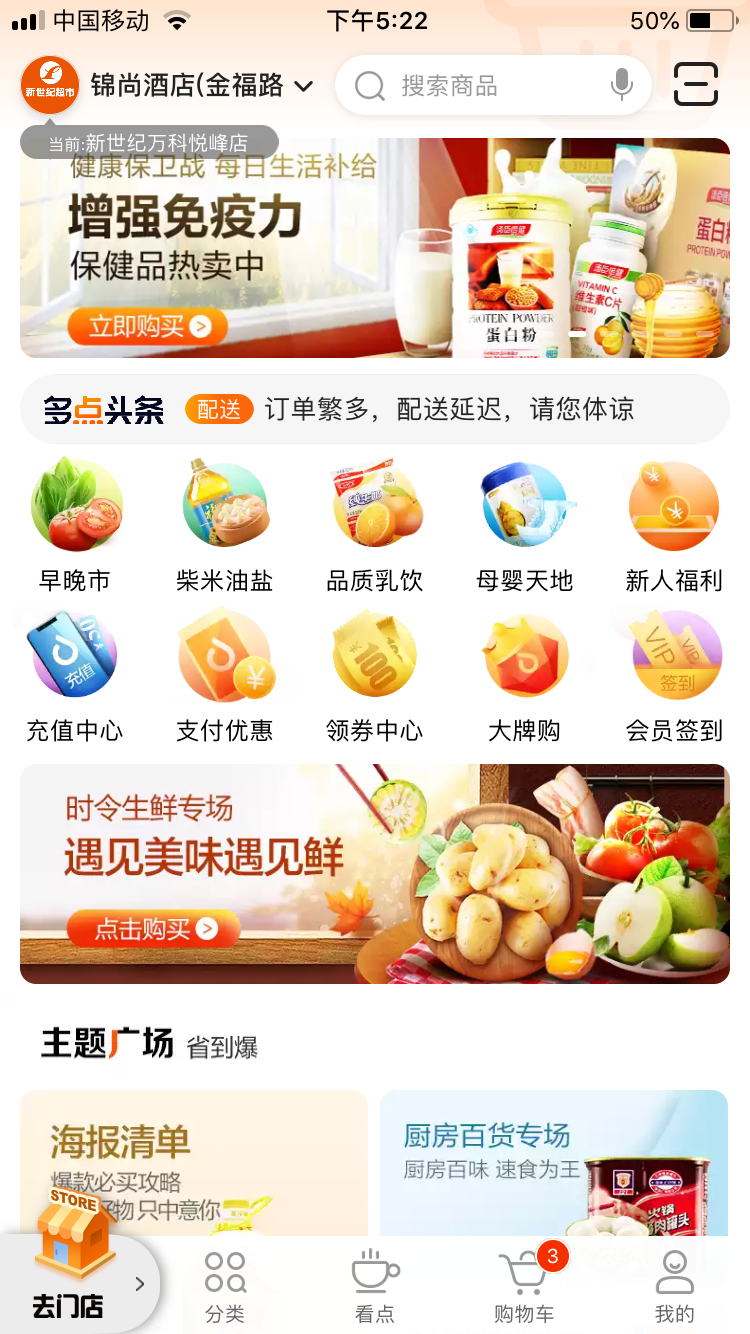Enter 大牌购 via its icon

click(524, 655)
